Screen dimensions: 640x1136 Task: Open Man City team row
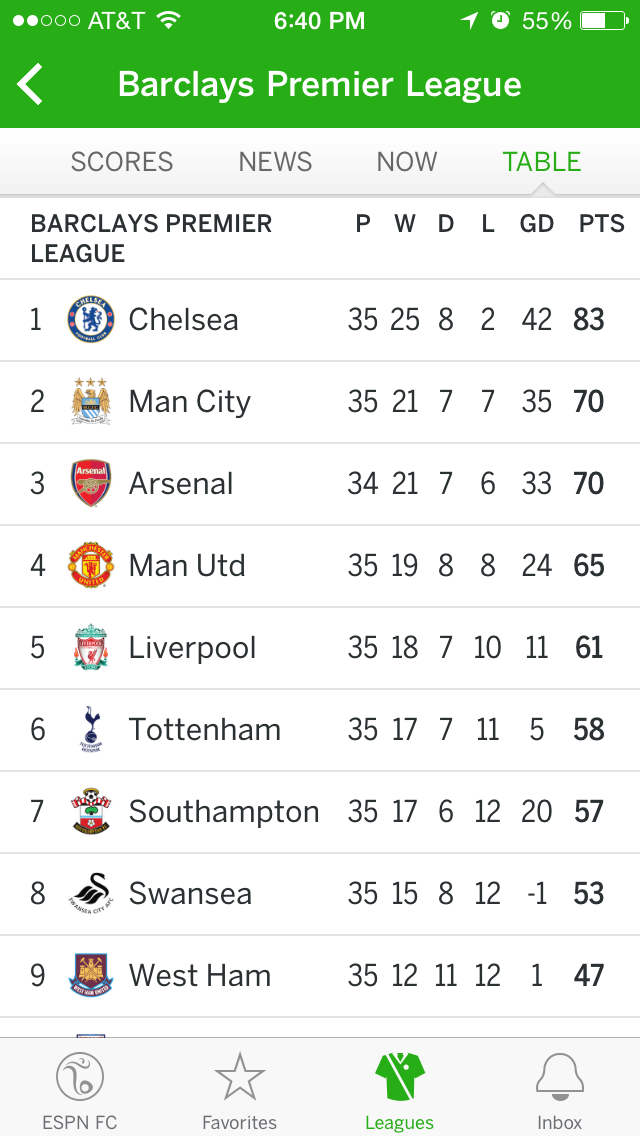coord(320,401)
